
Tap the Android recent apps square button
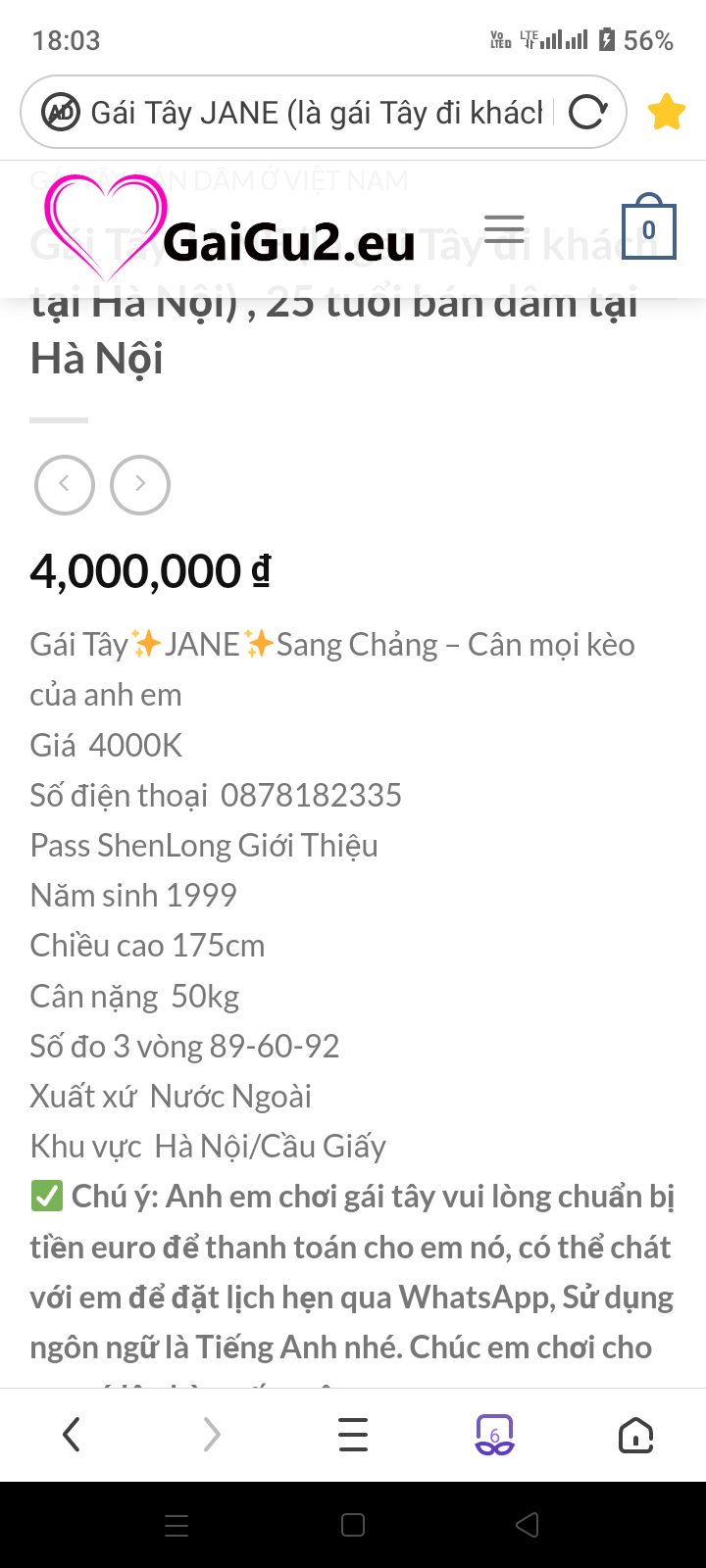pyautogui.click(x=353, y=1525)
